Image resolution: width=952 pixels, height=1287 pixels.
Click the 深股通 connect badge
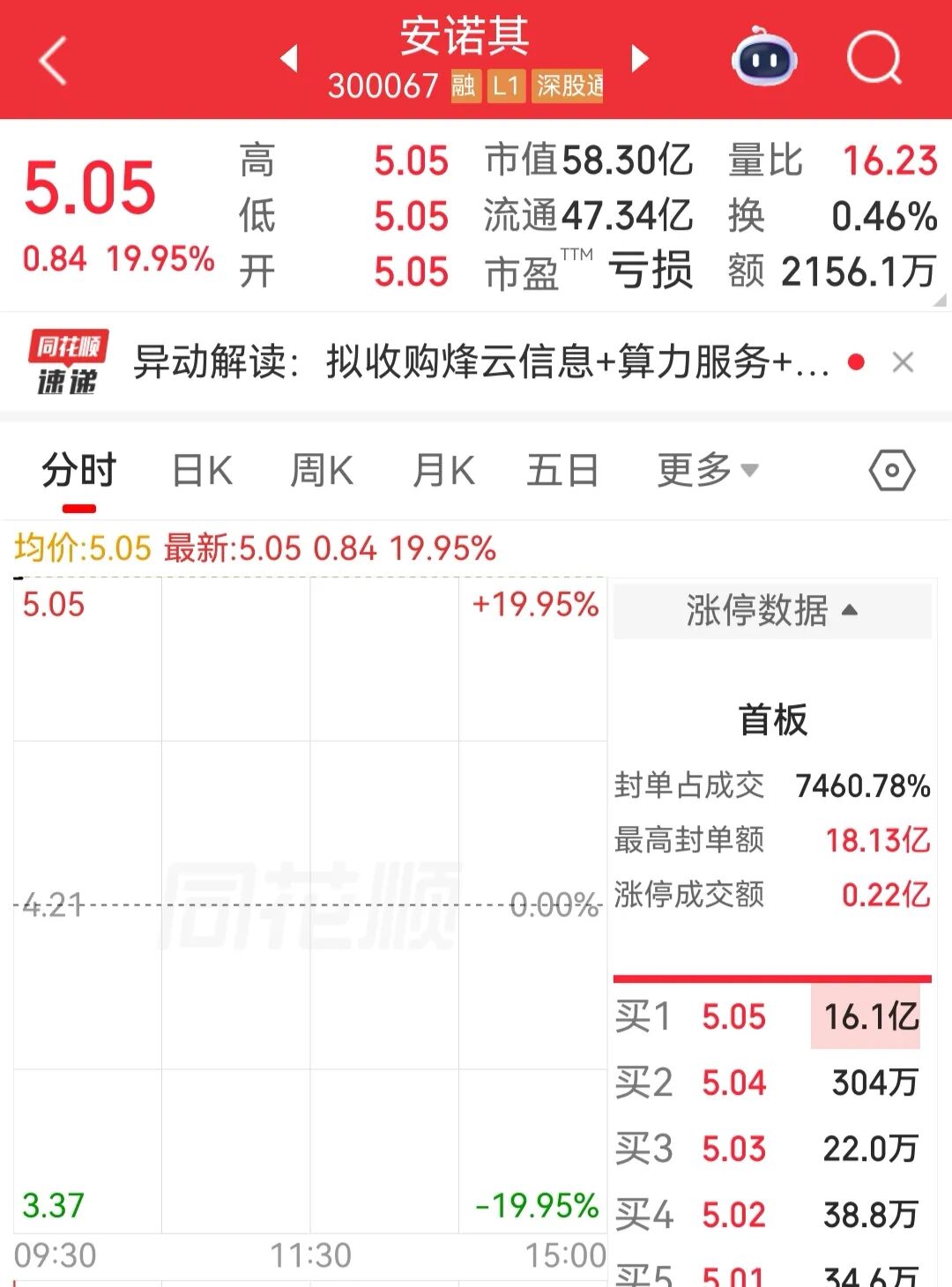[x=567, y=88]
